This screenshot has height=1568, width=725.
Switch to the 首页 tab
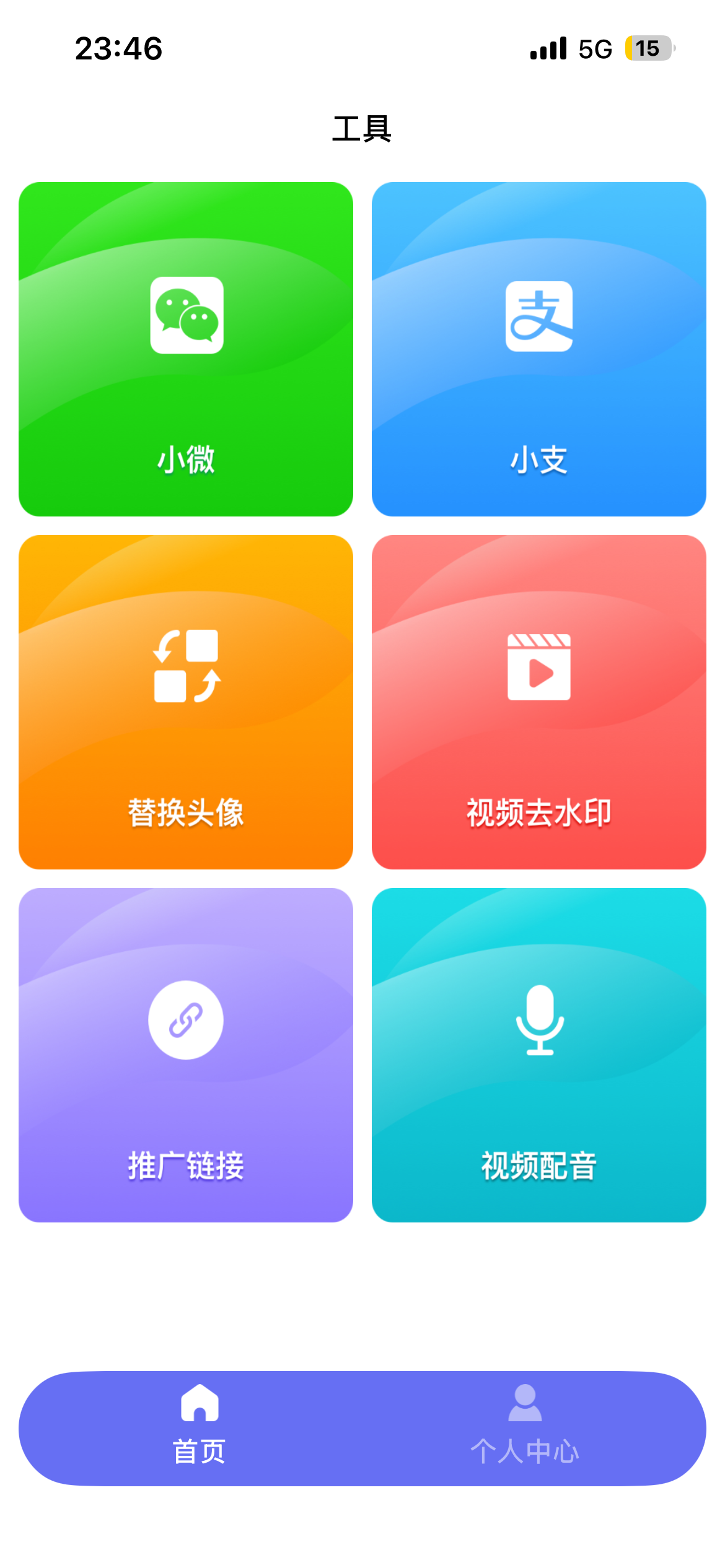pyautogui.click(x=198, y=1443)
